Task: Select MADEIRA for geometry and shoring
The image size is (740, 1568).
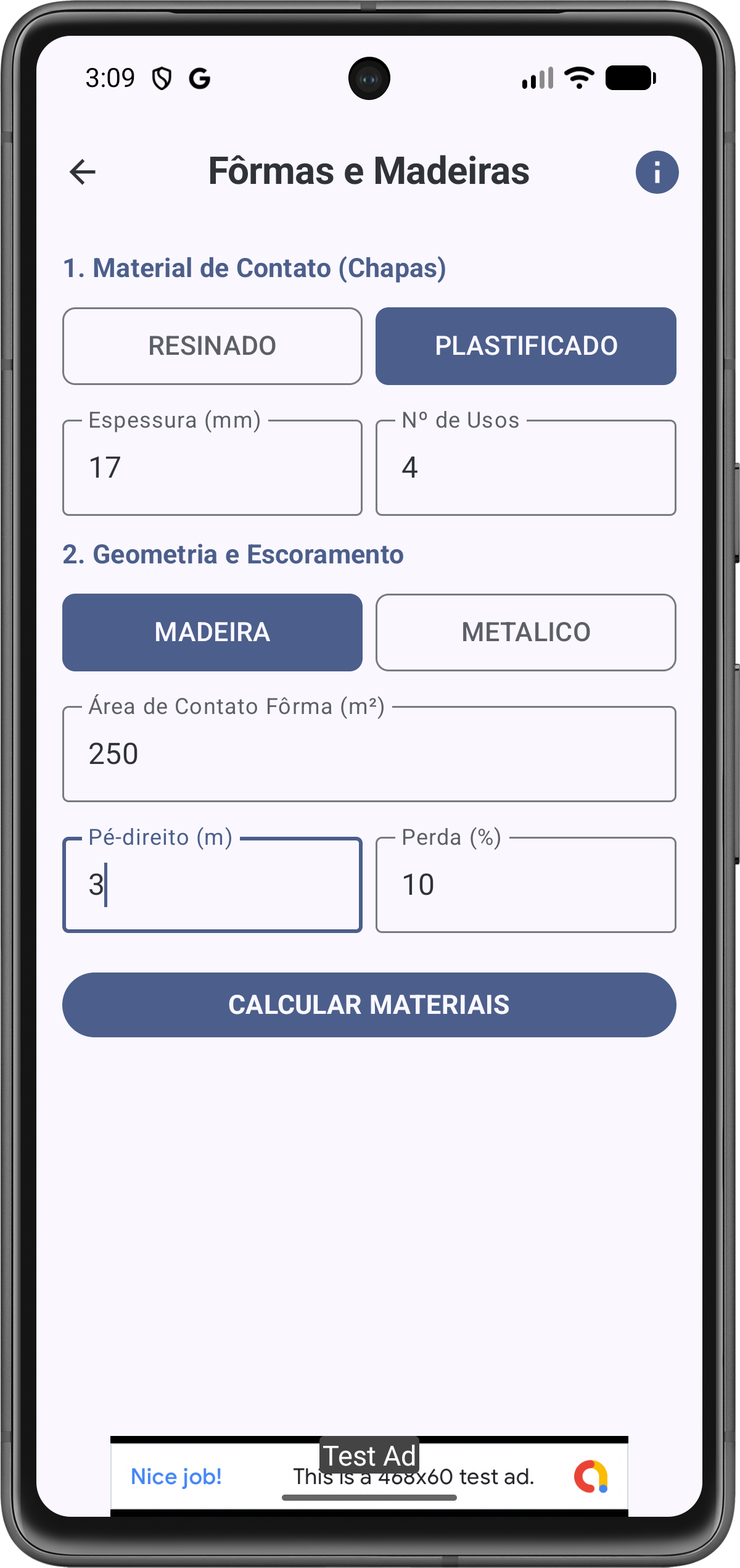Action: click(x=212, y=631)
